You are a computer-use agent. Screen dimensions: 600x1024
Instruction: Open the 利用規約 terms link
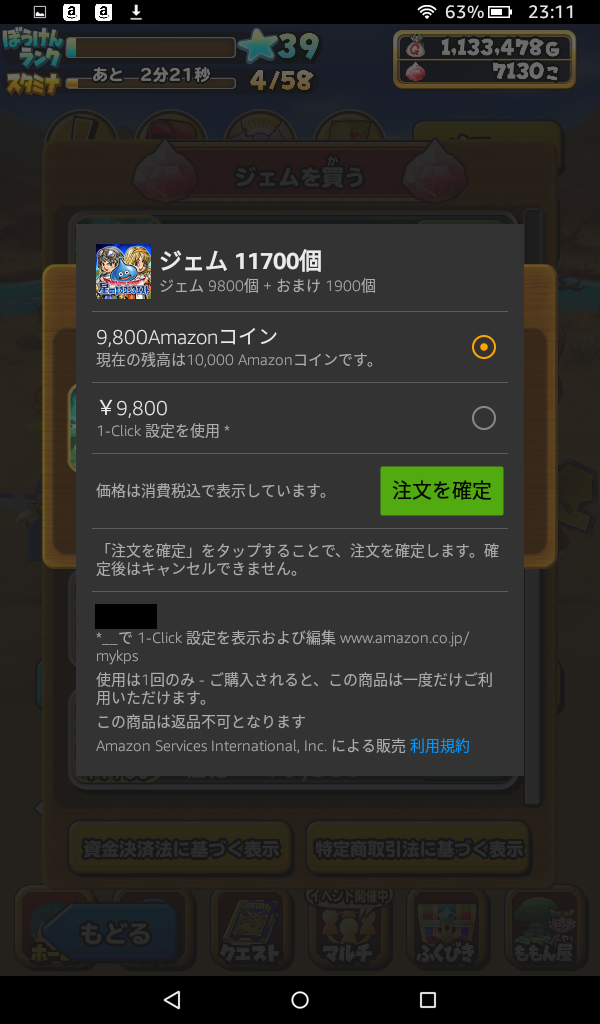coord(439,746)
